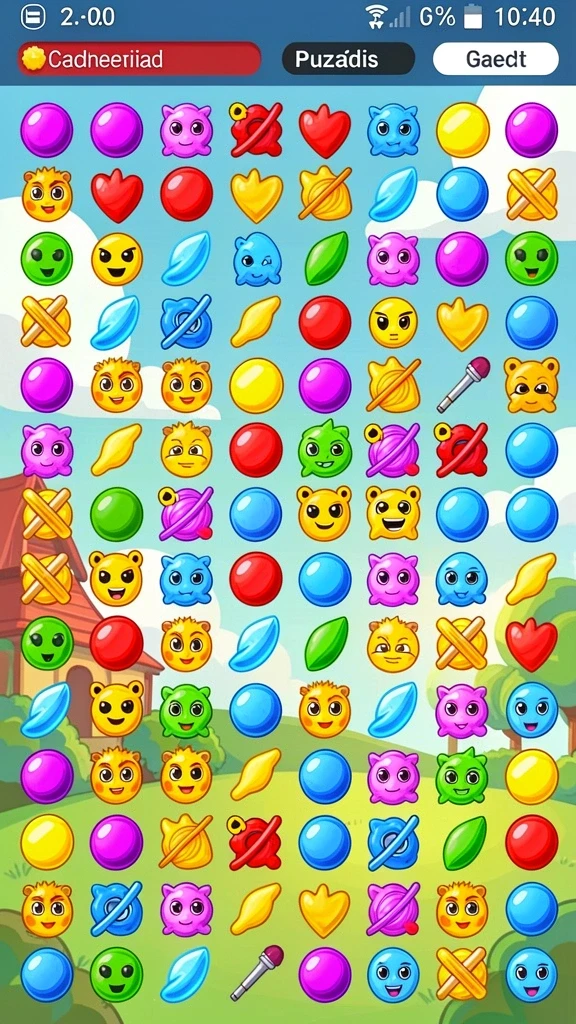Tap the white Gaedt button
Image resolution: width=576 pixels, height=1024 pixels.
(496, 59)
